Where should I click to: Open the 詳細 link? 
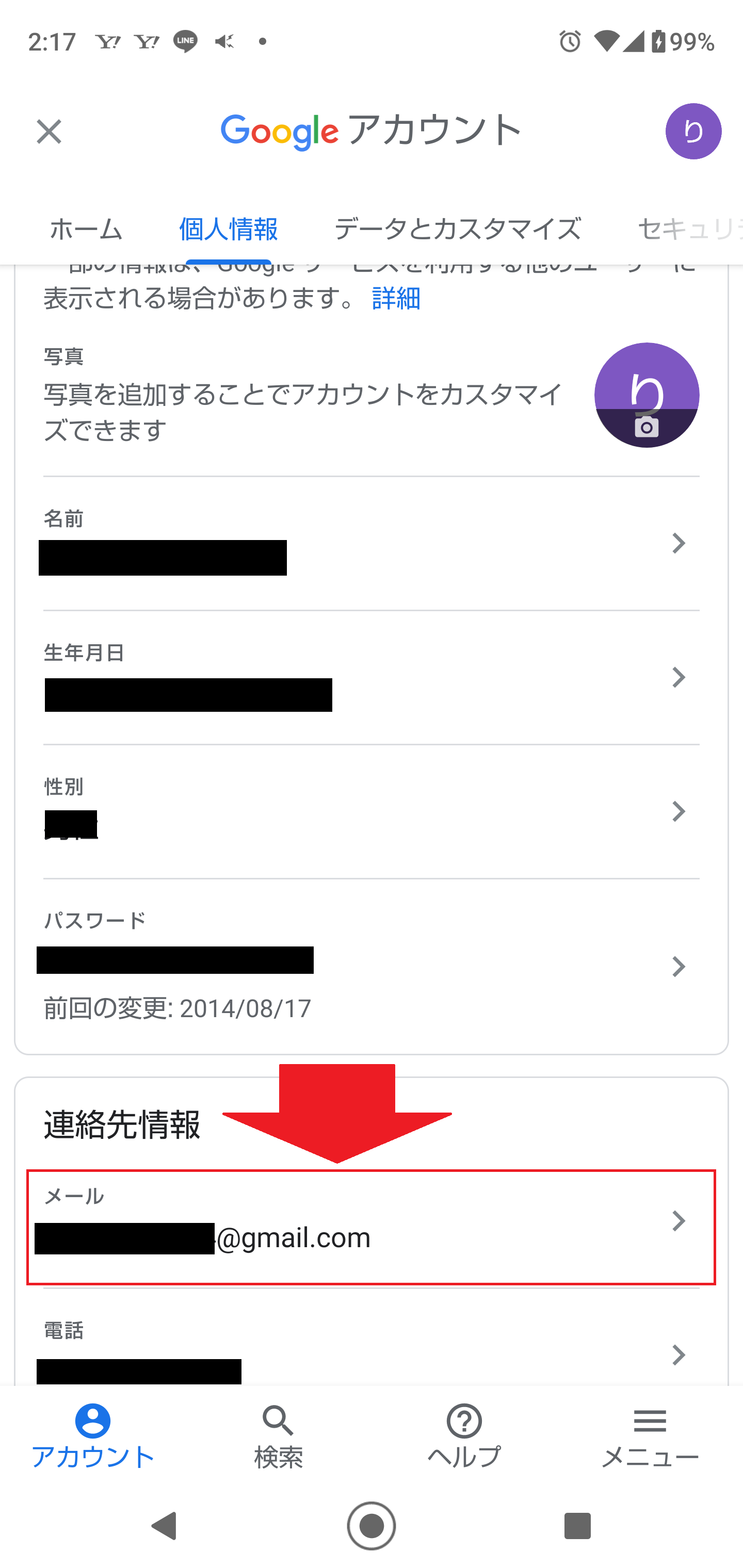click(x=396, y=299)
